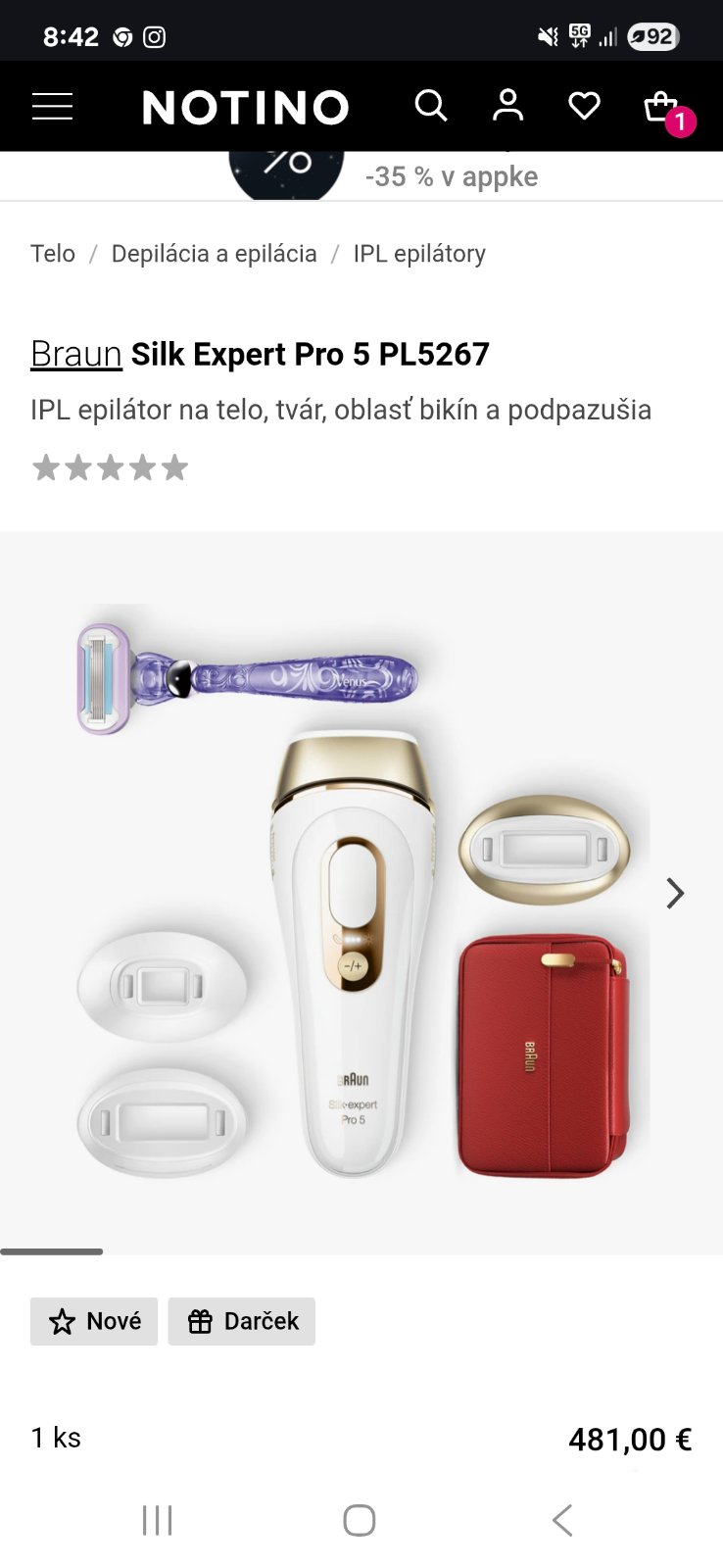View the wishlist heart
This screenshot has width=723, height=1568.
[x=584, y=105]
